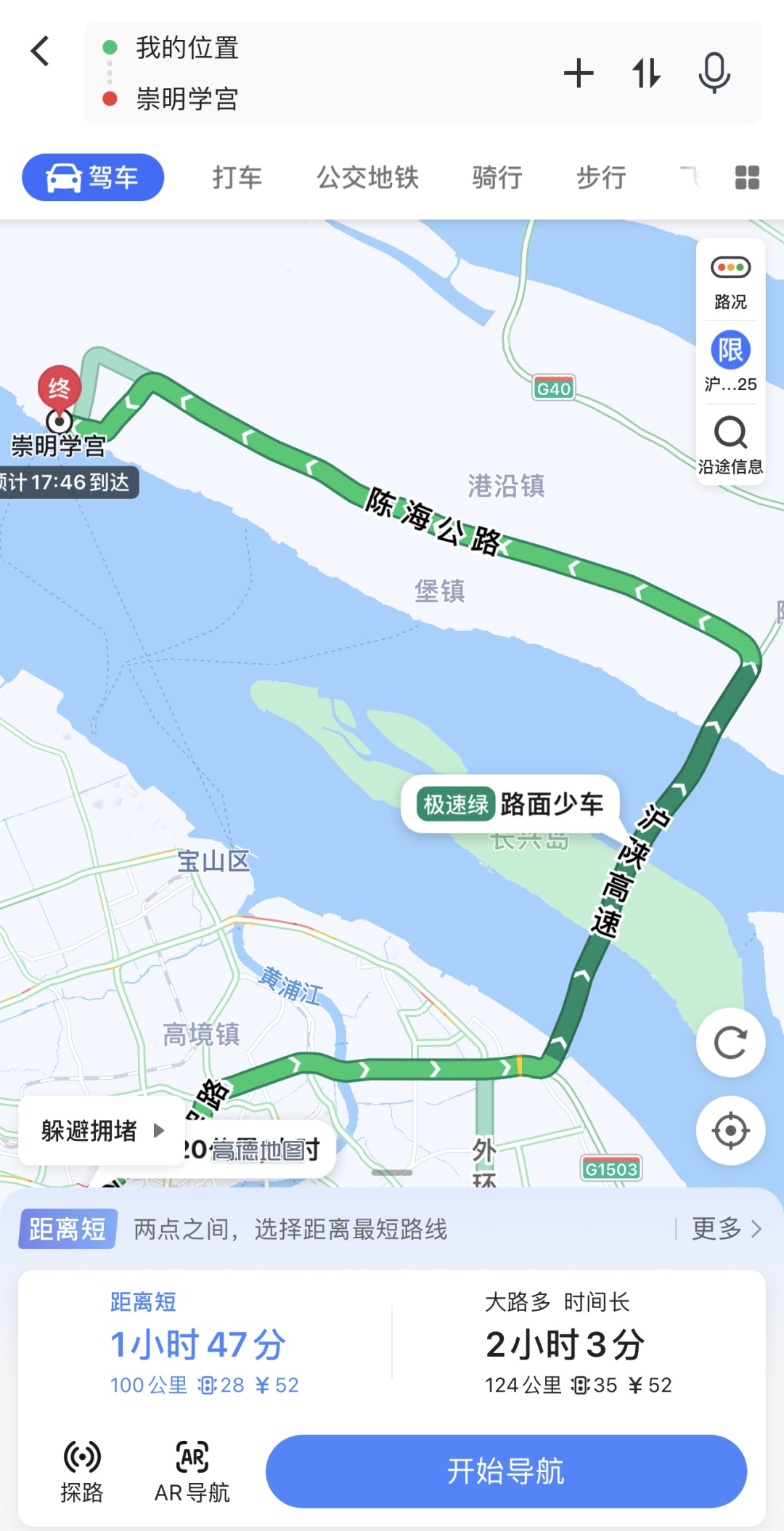Image resolution: width=784 pixels, height=1531 pixels.
Task: Switch to the 打车 tab
Action: 237,177
